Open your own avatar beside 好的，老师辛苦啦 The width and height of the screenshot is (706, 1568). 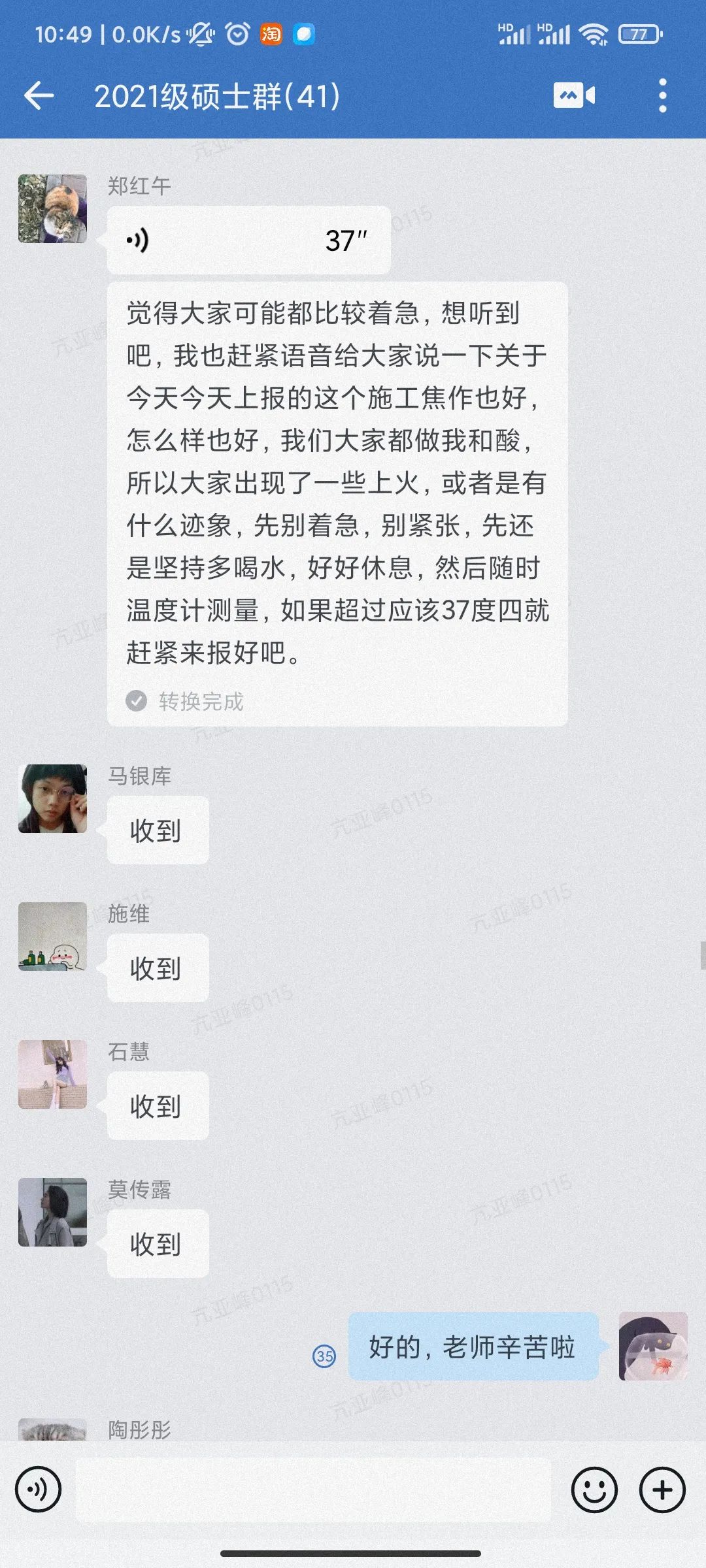653,1346
